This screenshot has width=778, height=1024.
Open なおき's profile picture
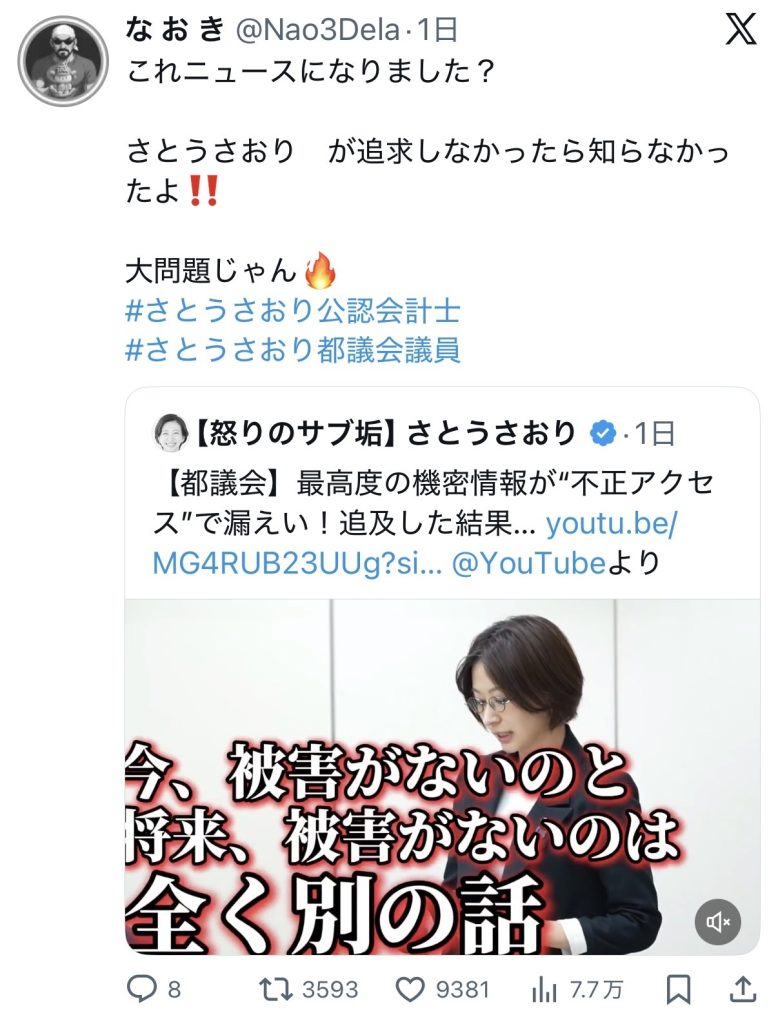[x=63, y=62]
